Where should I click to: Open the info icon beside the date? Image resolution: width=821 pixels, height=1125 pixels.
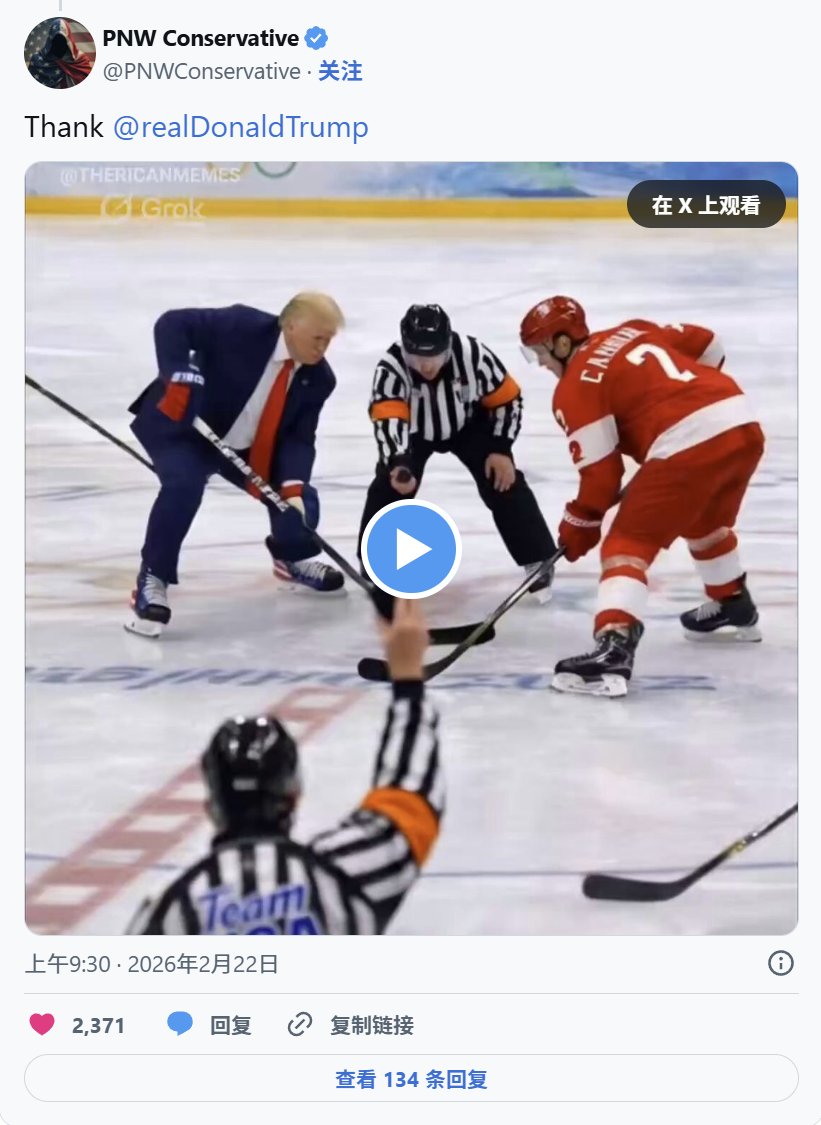point(780,963)
